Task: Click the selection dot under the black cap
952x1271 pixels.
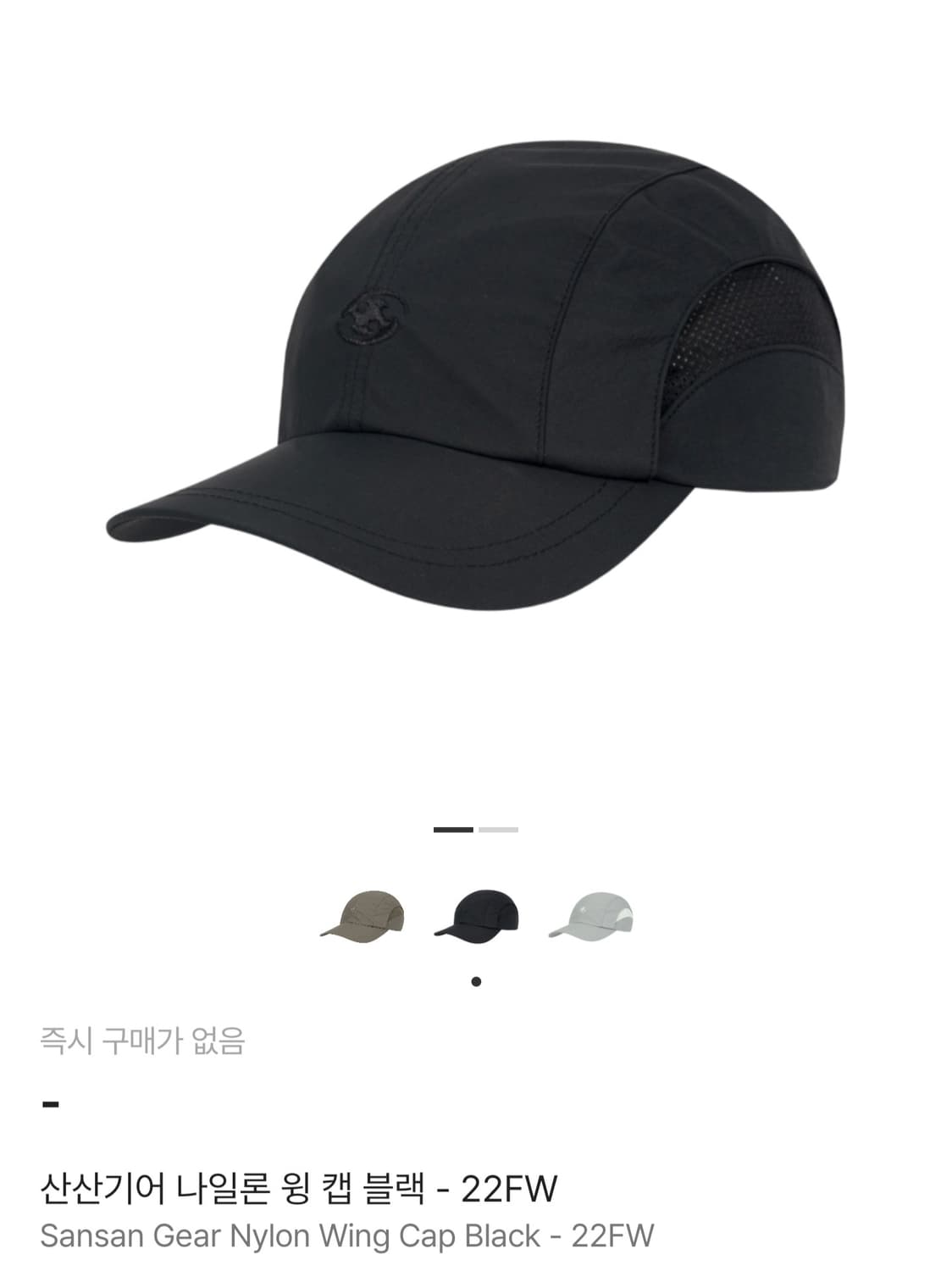Action: pos(475,980)
